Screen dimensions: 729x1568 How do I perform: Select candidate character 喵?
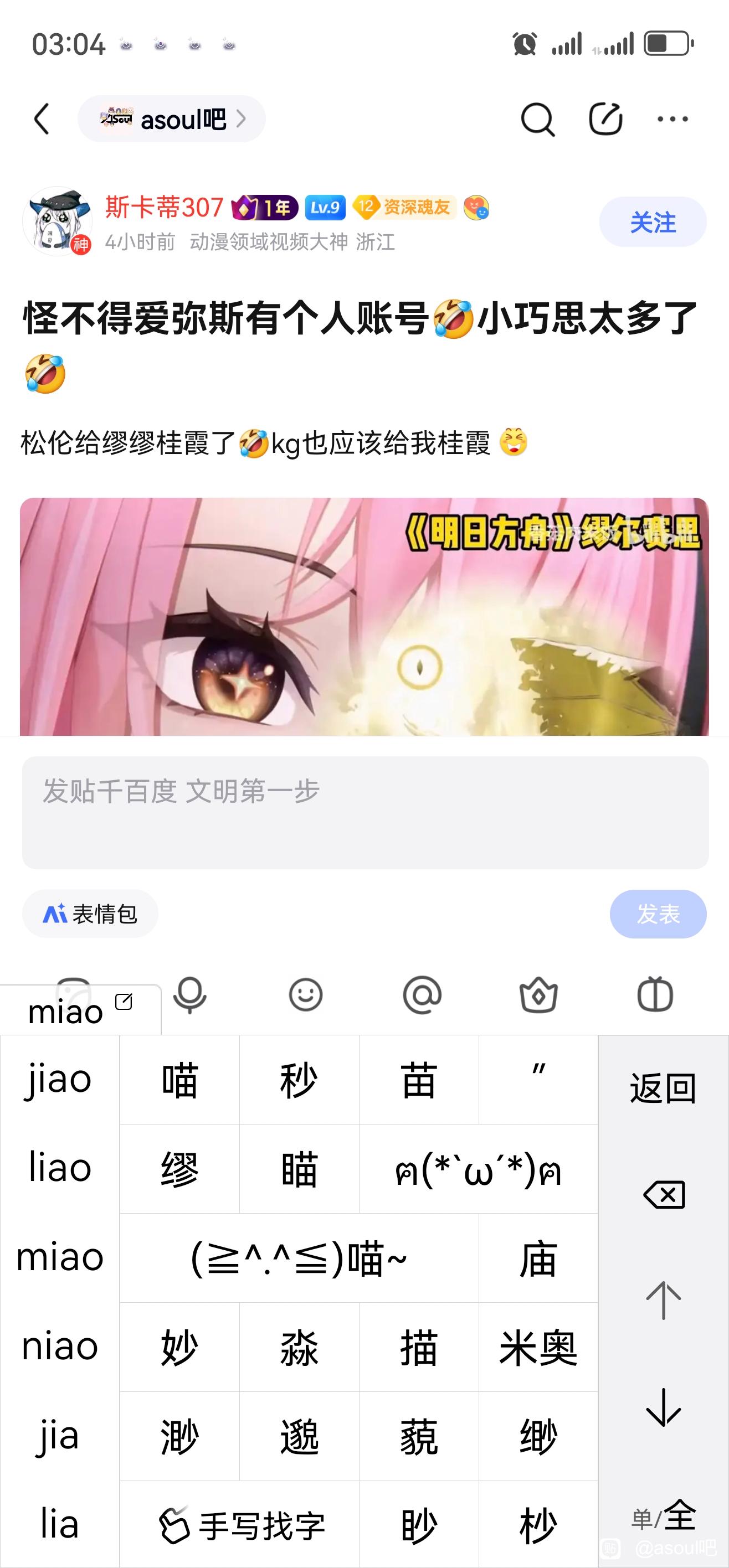coord(179,1080)
